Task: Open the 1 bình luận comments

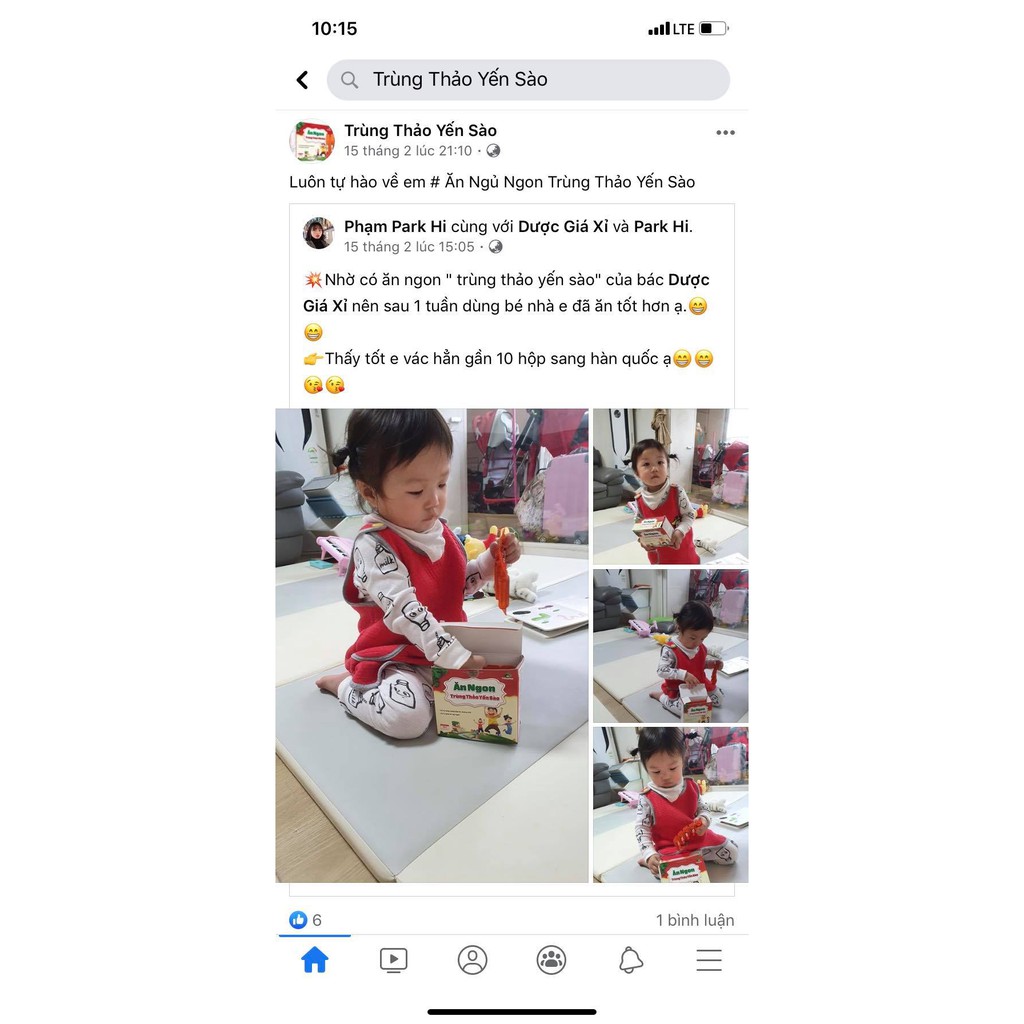Action: coord(694,920)
